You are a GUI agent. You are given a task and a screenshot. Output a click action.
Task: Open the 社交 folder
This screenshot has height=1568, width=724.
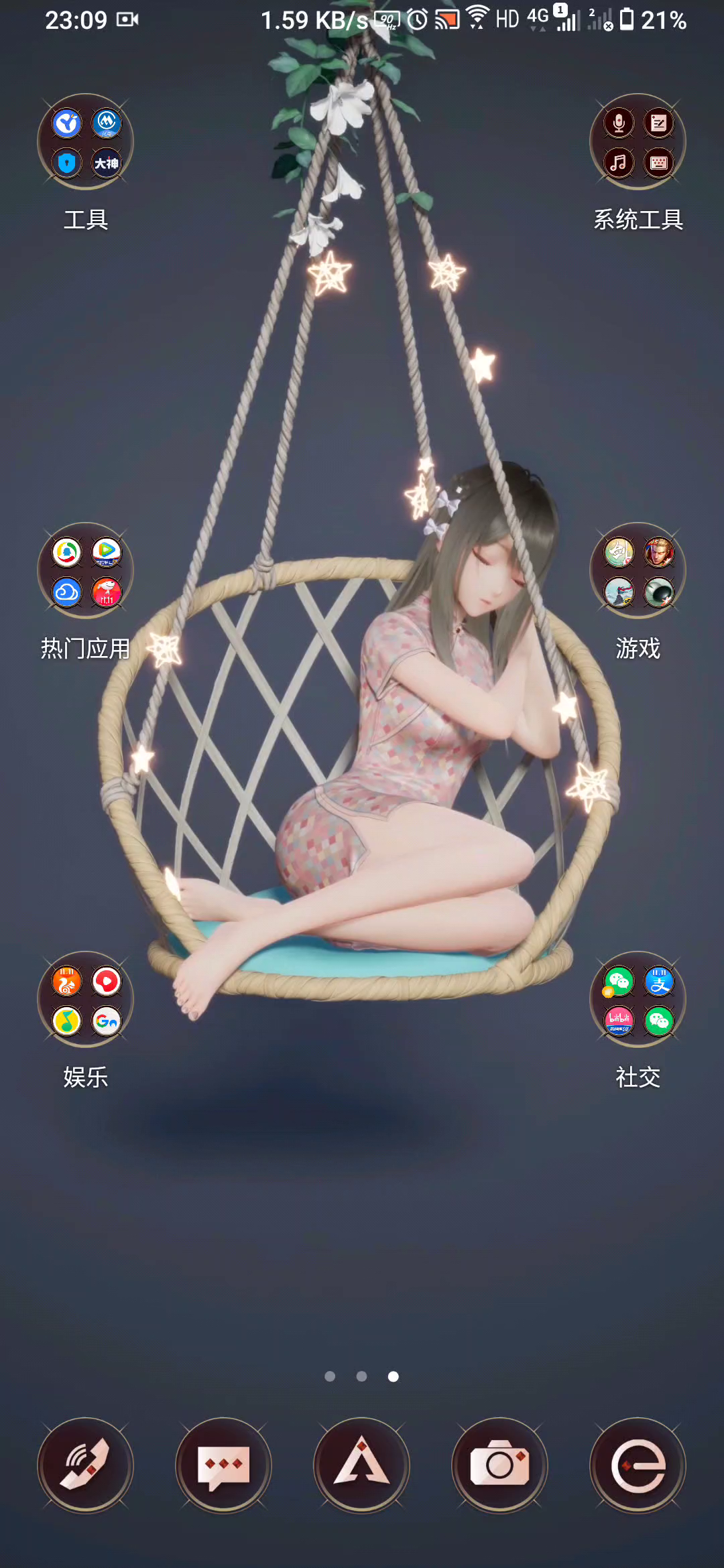(x=638, y=1000)
